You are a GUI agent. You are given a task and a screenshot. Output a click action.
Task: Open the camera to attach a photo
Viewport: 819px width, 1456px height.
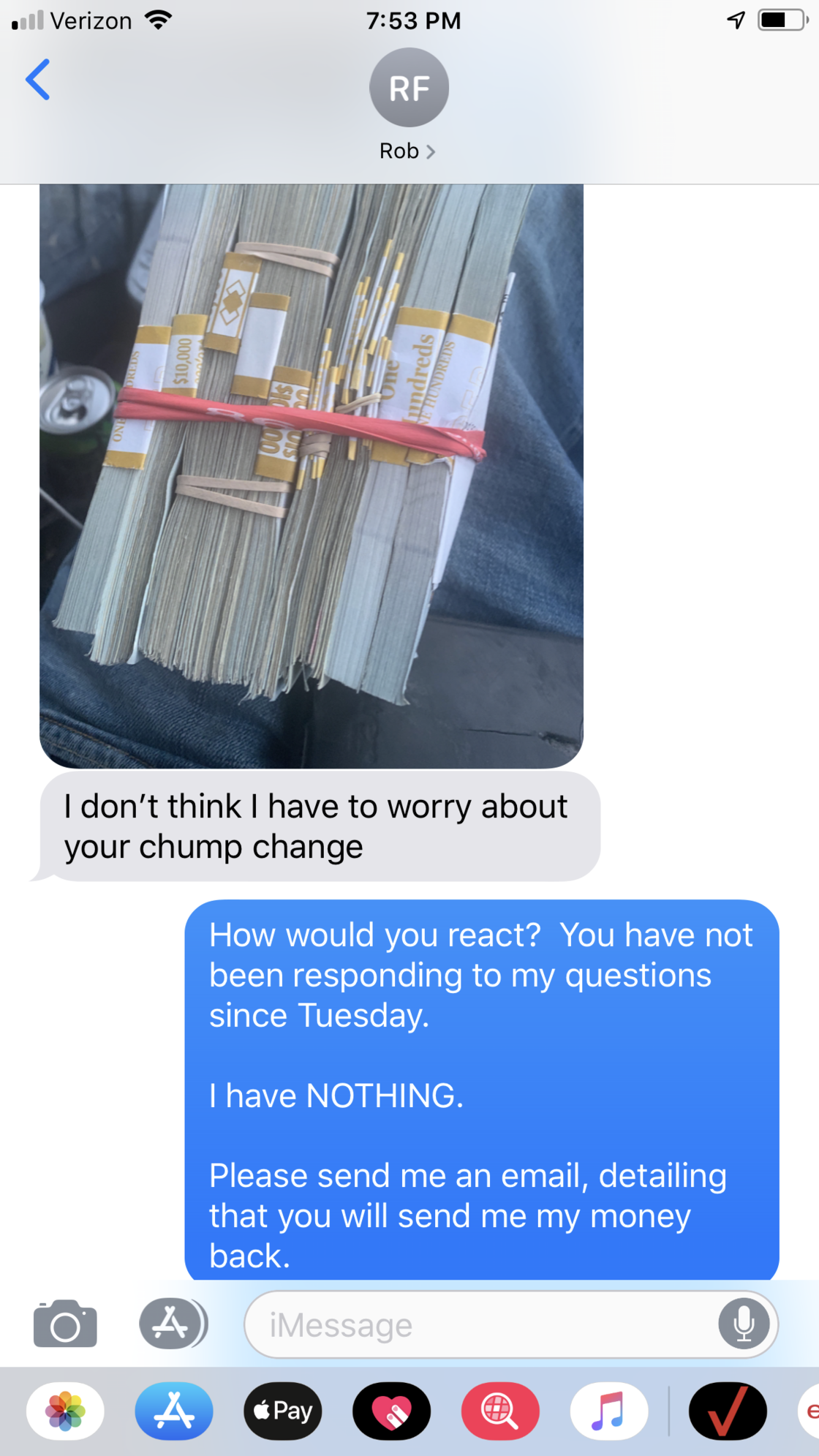(65, 1324)
